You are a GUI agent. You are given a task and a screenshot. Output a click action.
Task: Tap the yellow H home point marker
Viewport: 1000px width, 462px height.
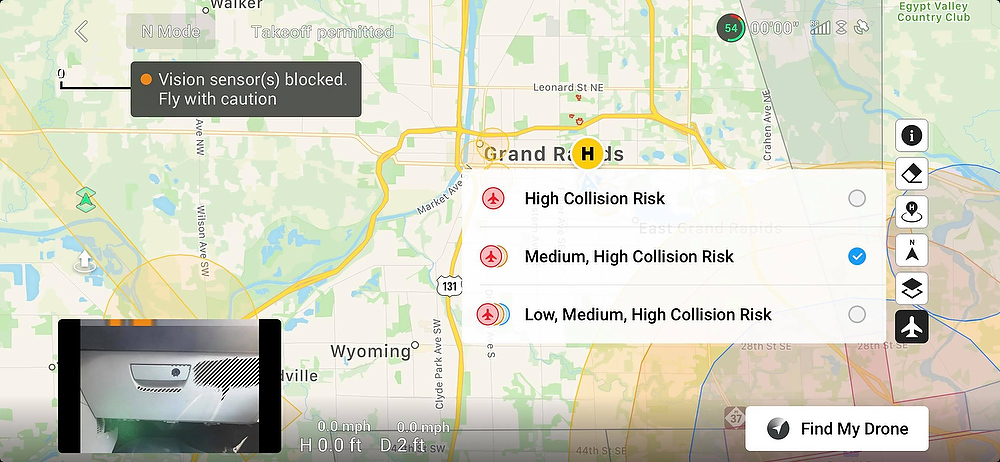[588, 154]
